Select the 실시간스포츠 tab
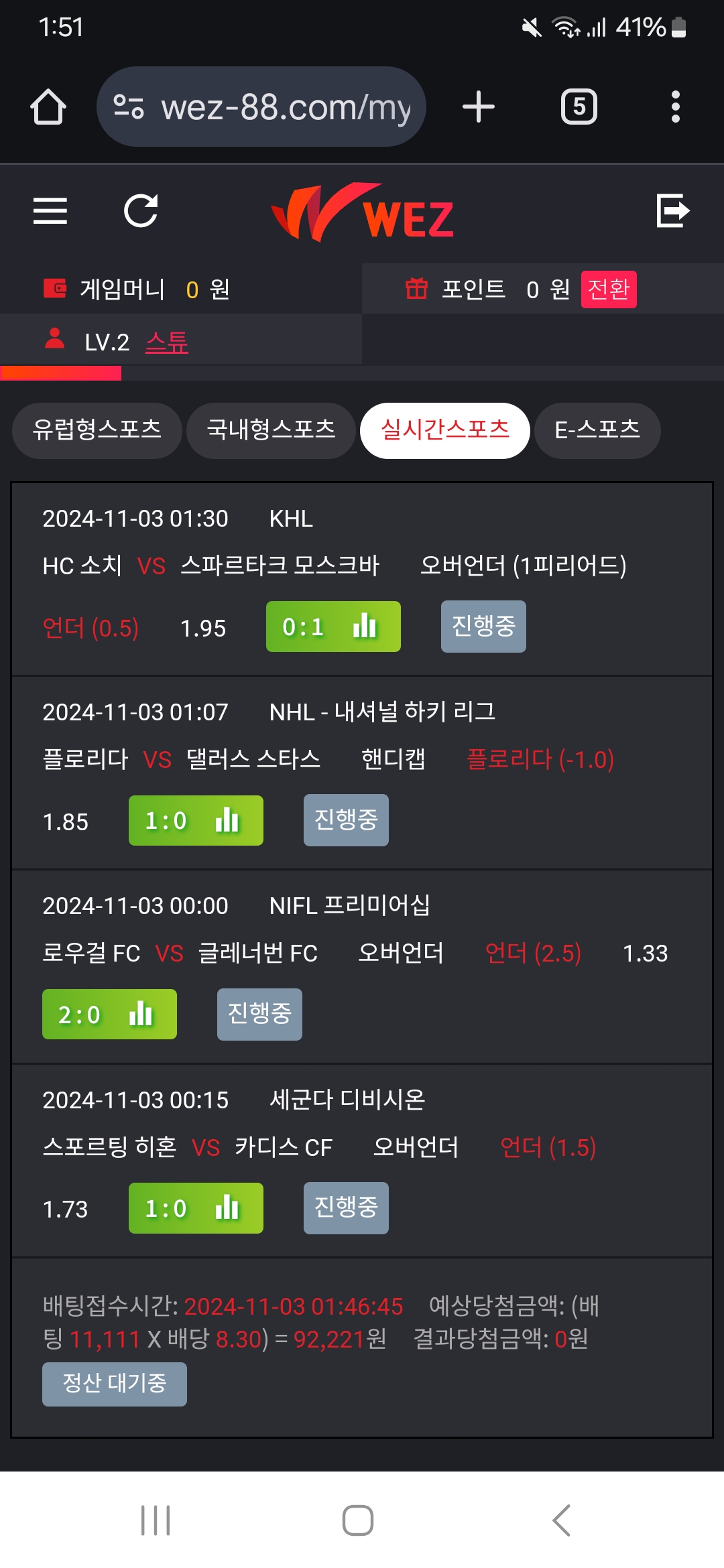Screen dimensions: 724x1568 [445, 430]
